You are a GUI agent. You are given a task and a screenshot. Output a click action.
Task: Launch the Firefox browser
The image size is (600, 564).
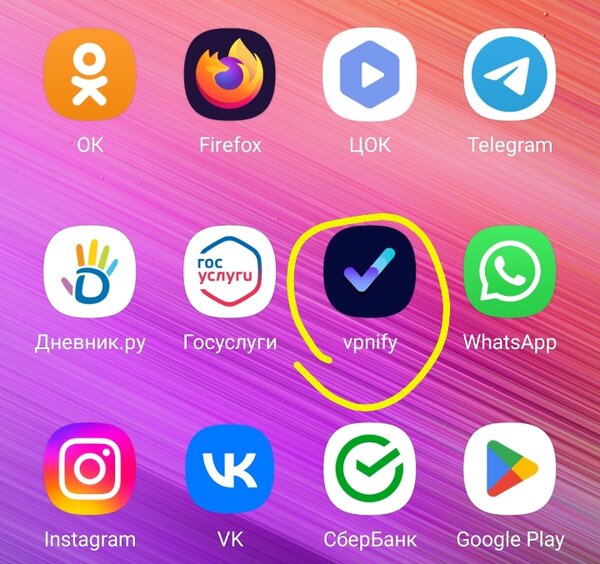click(230, 74)
